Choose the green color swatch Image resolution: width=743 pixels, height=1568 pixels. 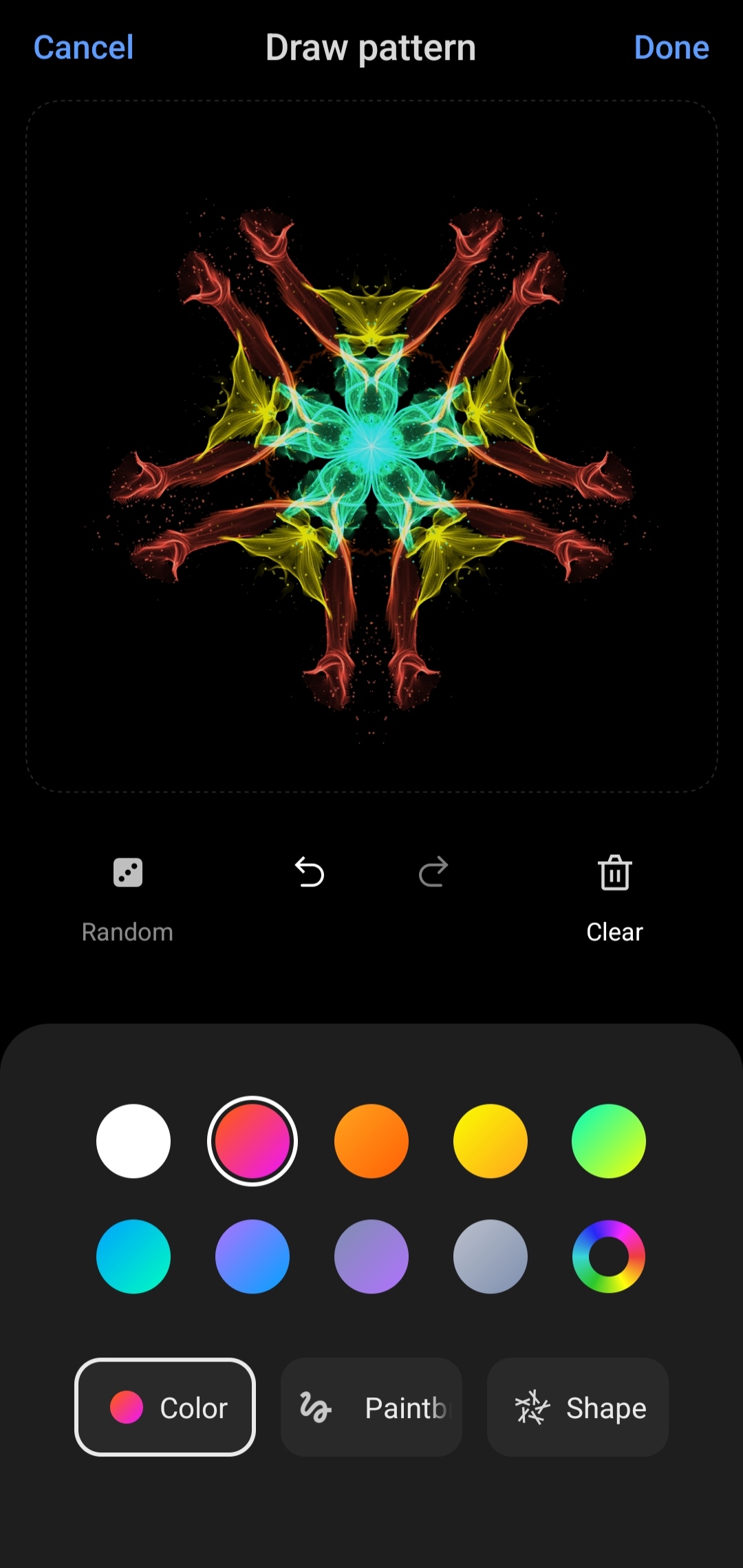tap(609, 1142)
